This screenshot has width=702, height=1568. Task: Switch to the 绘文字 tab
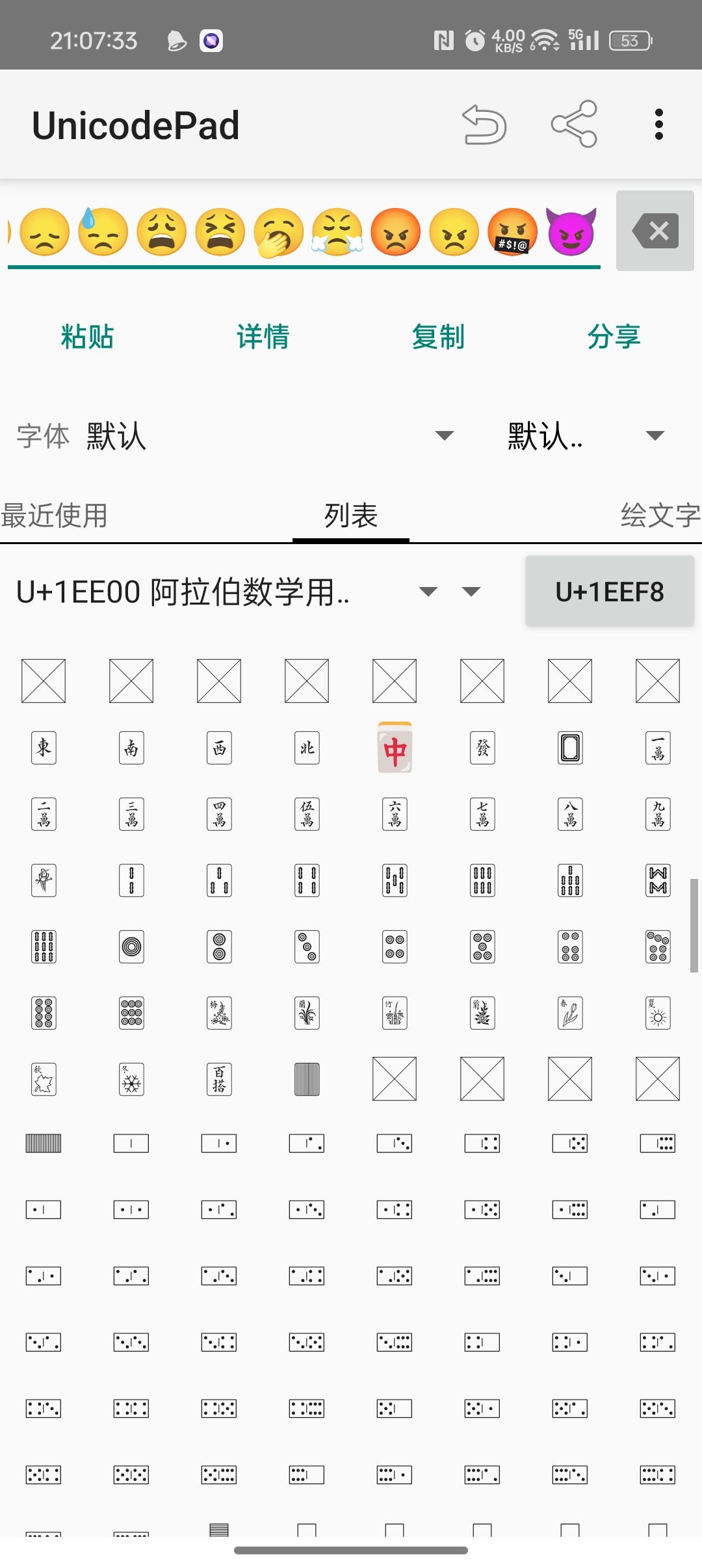659,516
